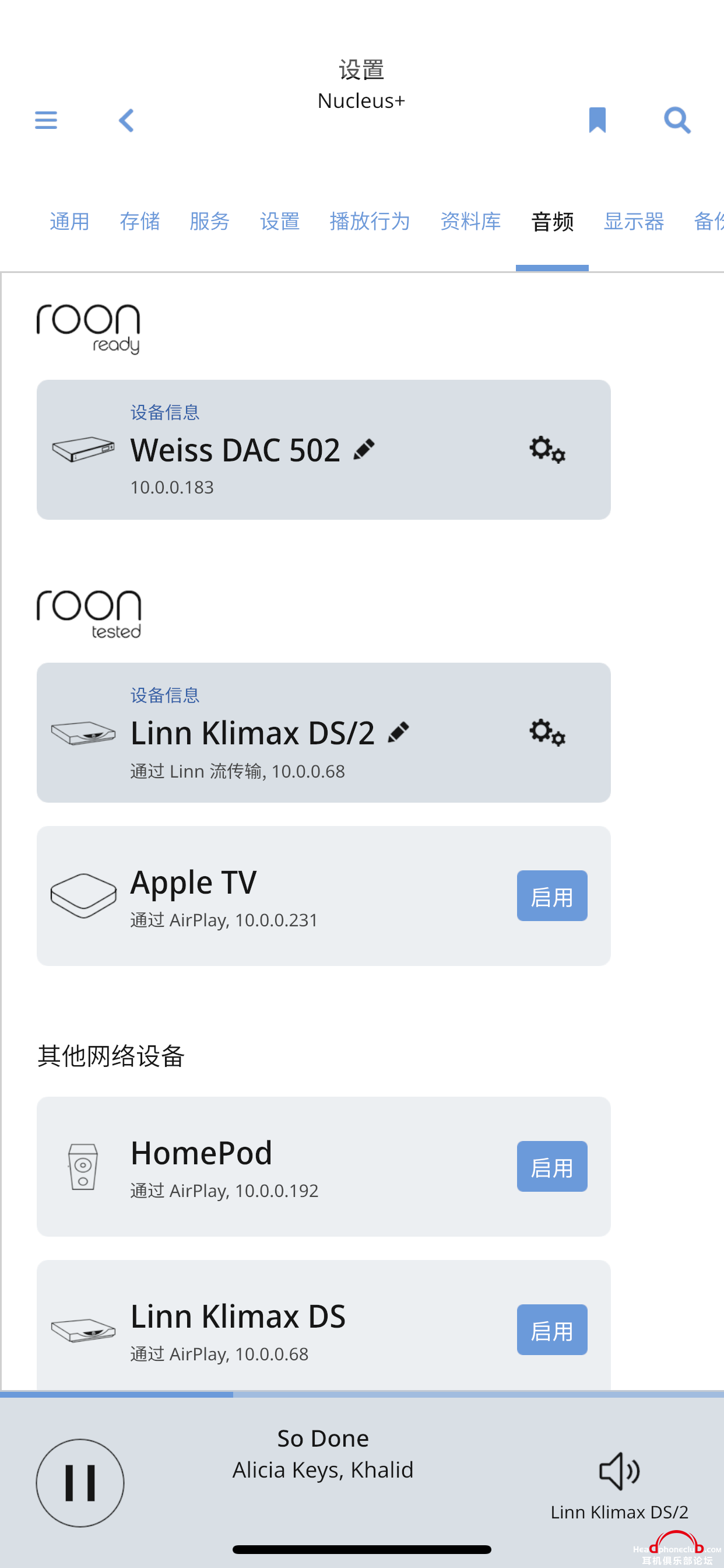Image resolution: width=724 pixels, height=1568 pixels.
Task: Enable the HomePod device
Action: [552, 1166]
